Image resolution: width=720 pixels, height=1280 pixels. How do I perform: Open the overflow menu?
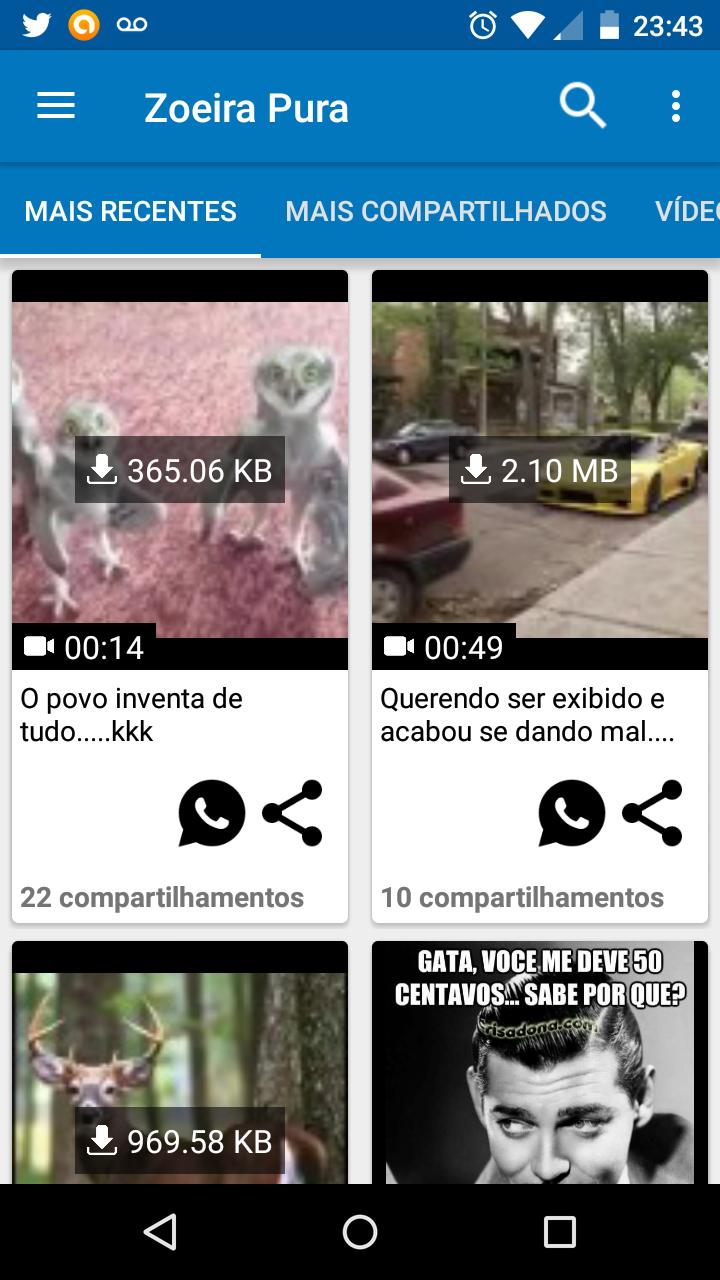[676, 106]
